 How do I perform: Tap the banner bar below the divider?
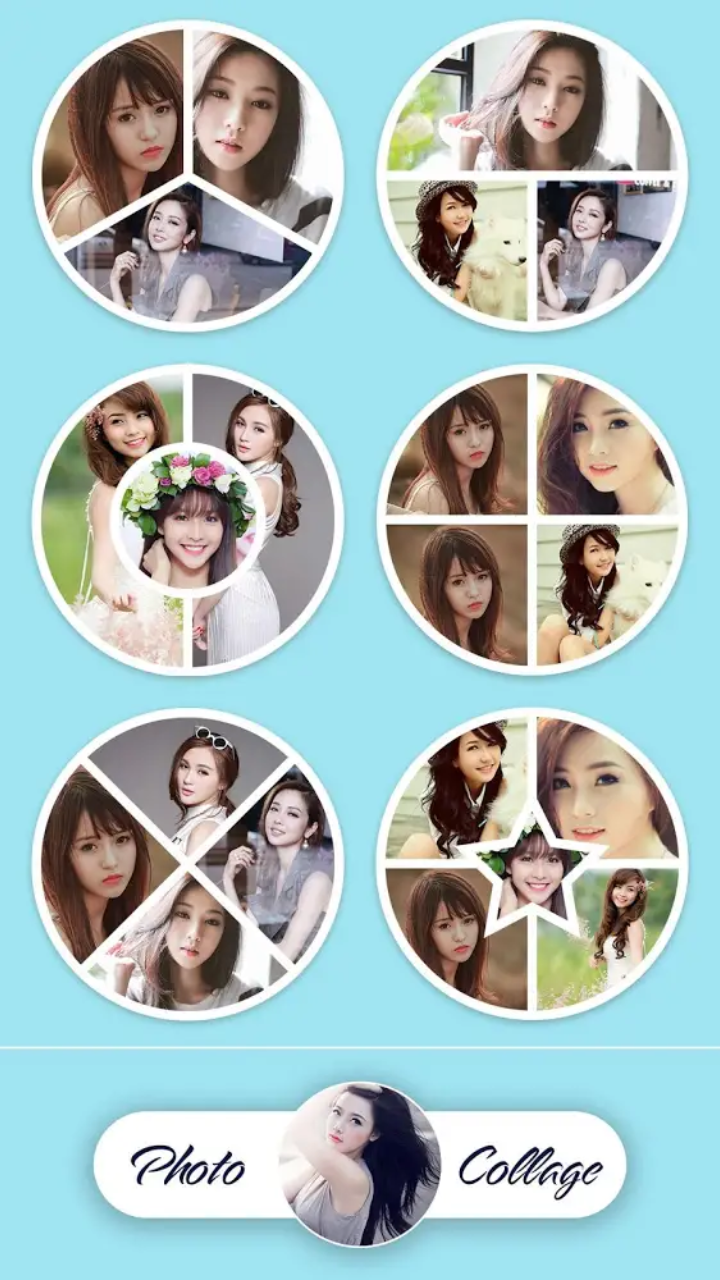(x=360, y=1160)
